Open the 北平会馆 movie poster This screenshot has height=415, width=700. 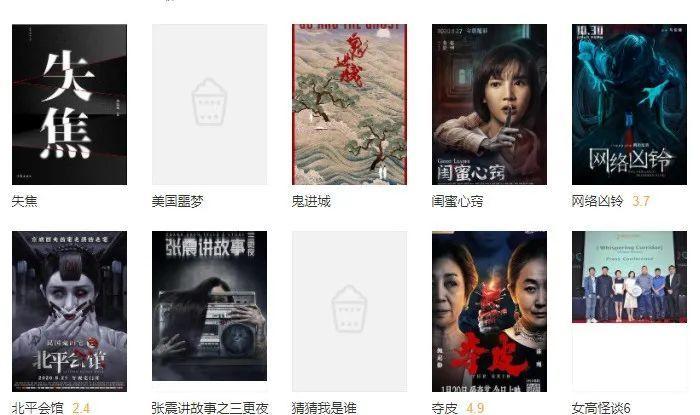[69, 311]
